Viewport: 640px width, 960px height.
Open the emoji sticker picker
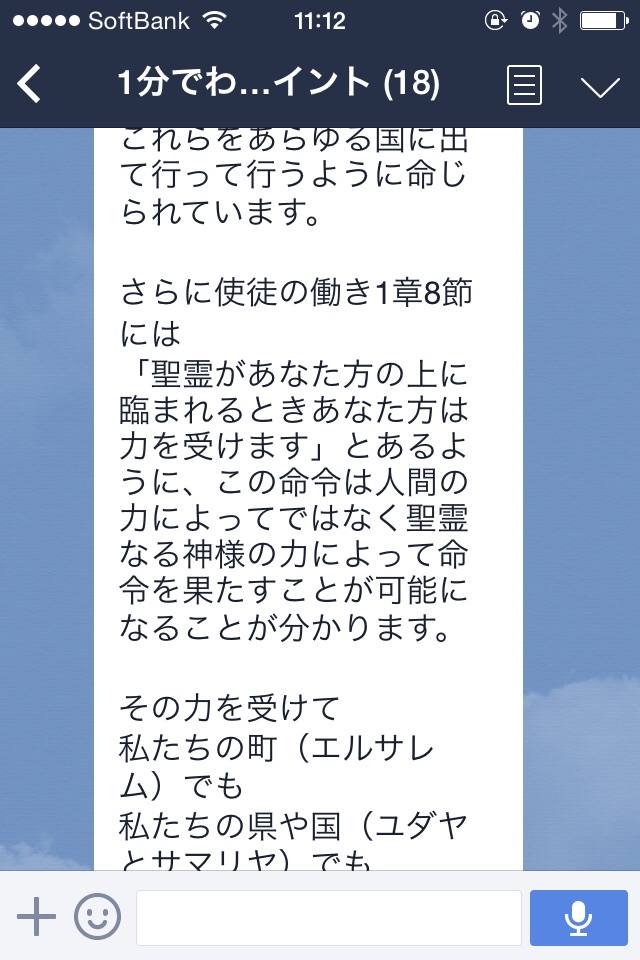(x=97, y=916)
